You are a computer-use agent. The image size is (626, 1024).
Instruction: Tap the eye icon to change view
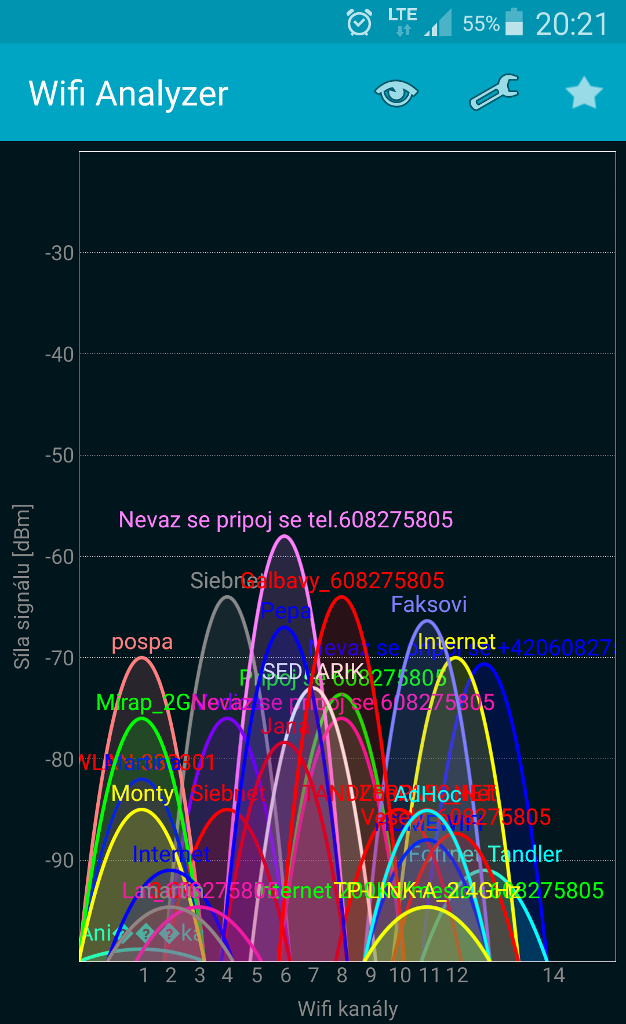coord(396,94)
